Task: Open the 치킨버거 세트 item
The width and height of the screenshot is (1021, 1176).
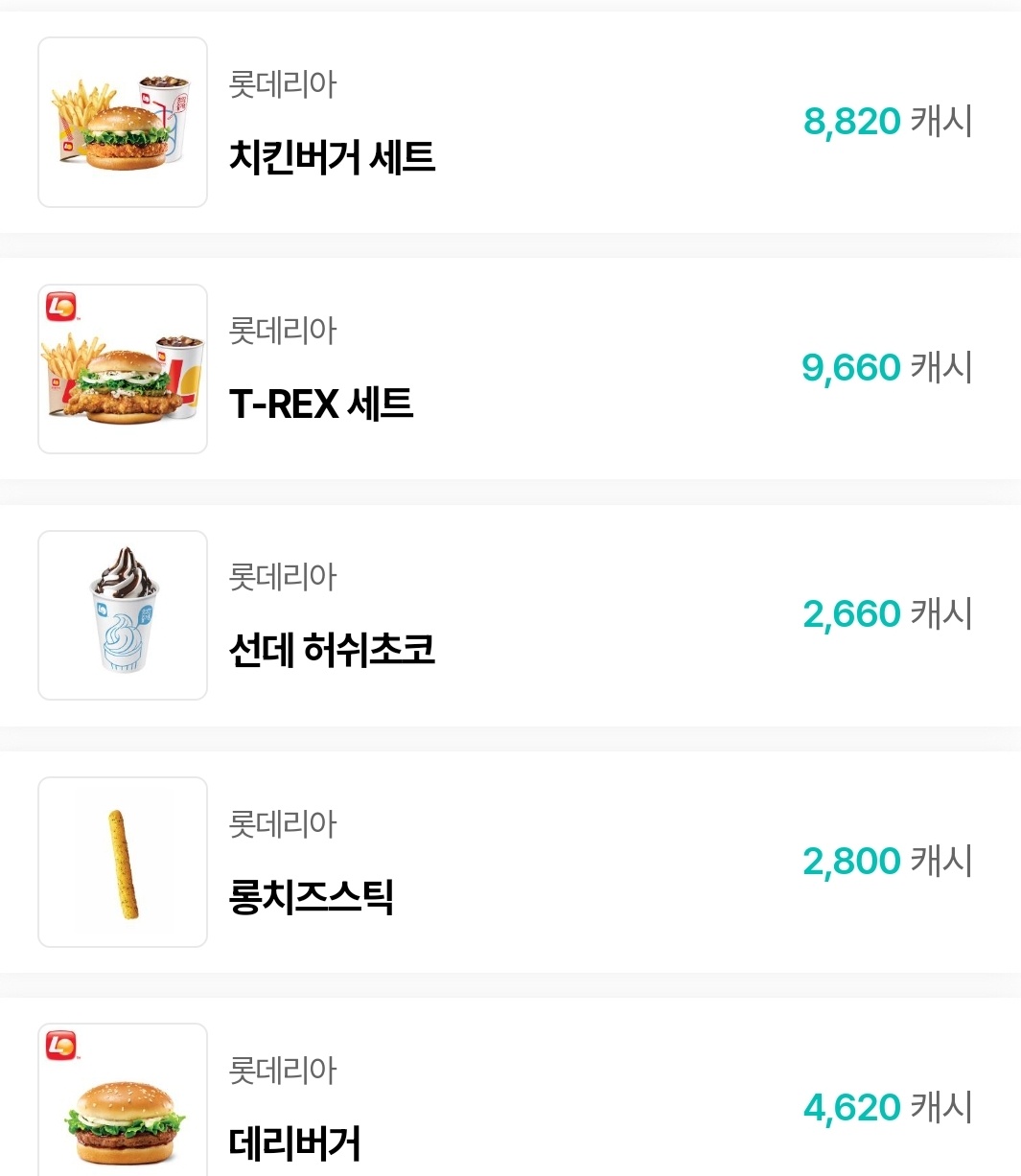Action: coord(332,157)
